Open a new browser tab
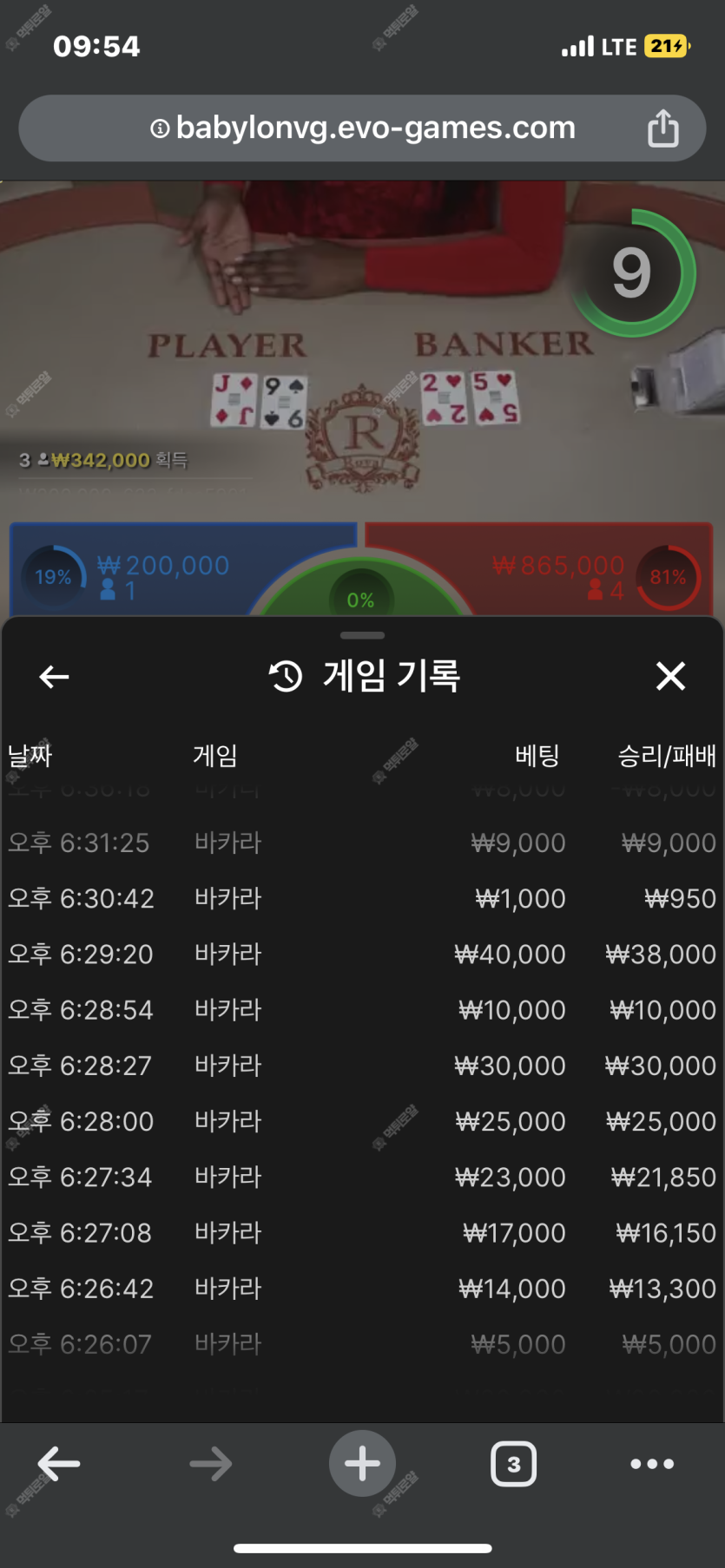725x1568 pixels. (x=362, y=1464)
